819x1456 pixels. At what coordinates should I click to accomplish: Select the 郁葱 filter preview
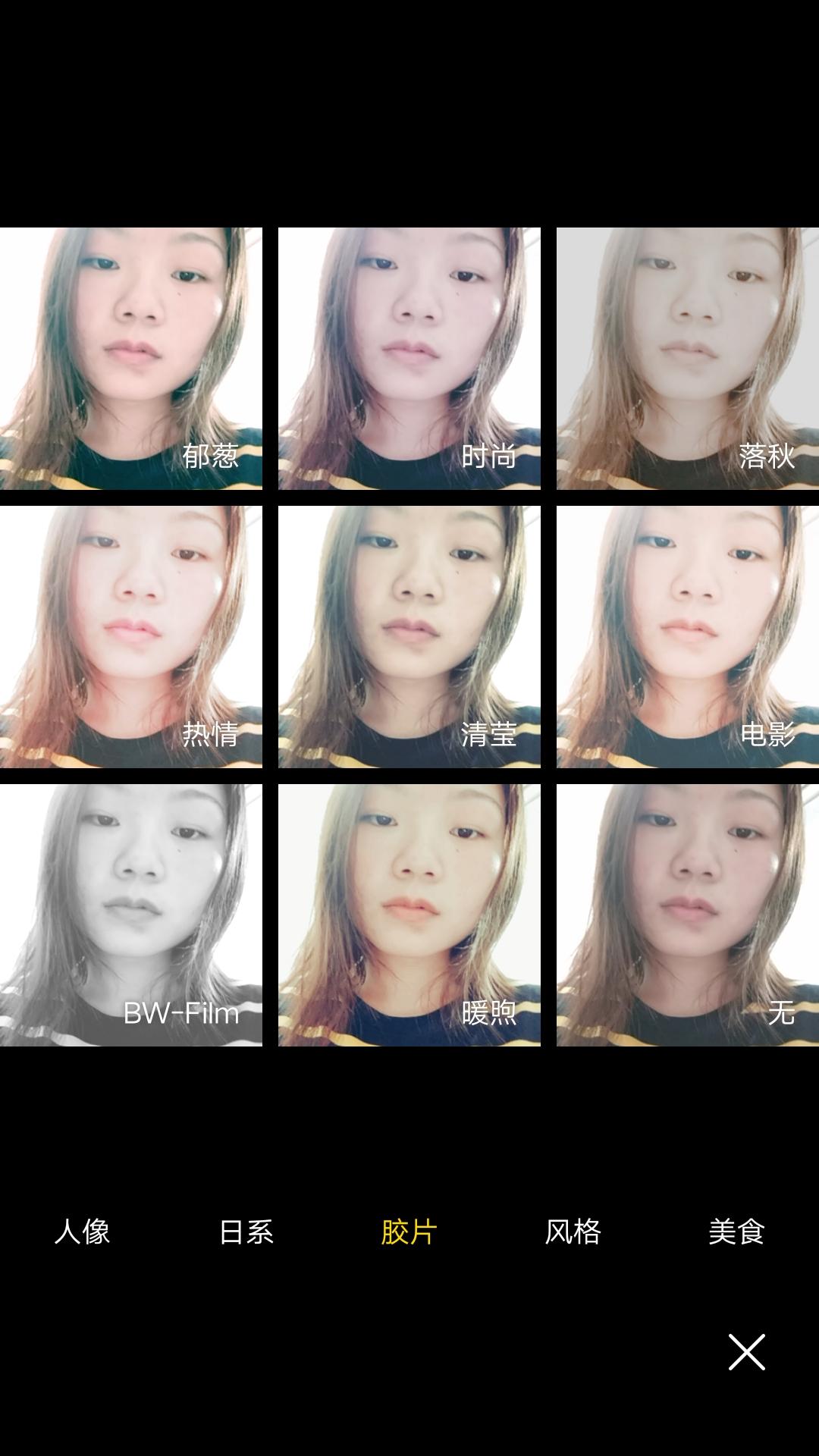(131, 358)
